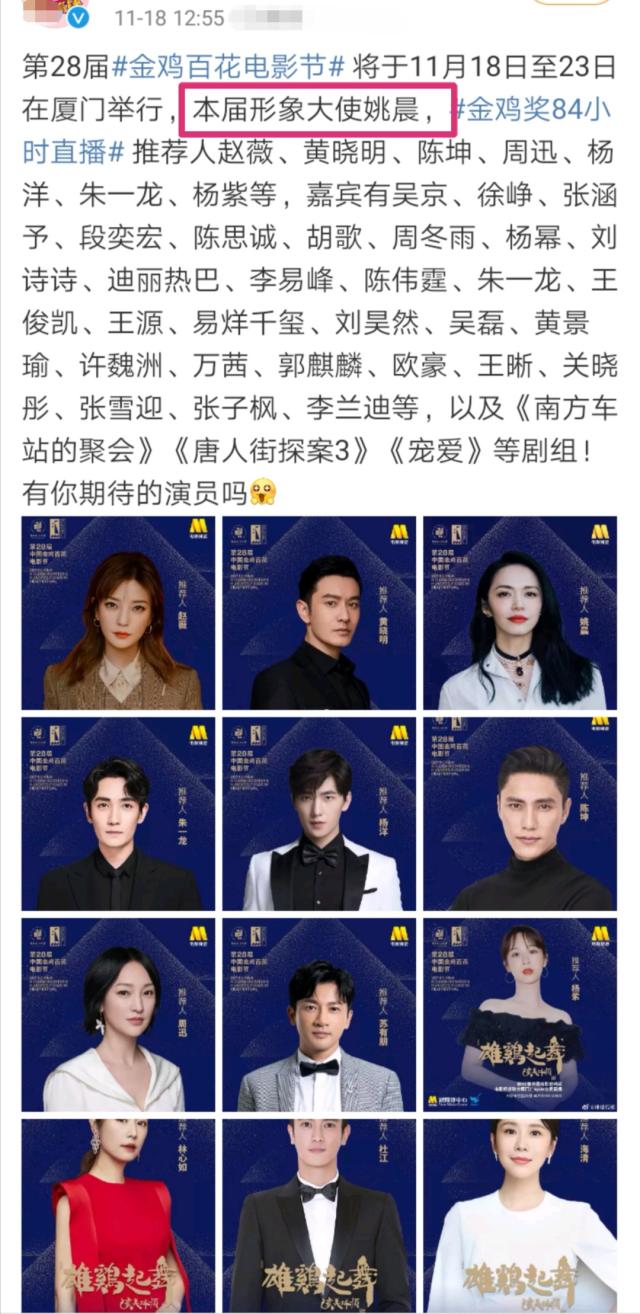The height and width of the screenshot is (1314, 640).
Task: Open the 朱一龙 poster image
Action: [118, 814]
